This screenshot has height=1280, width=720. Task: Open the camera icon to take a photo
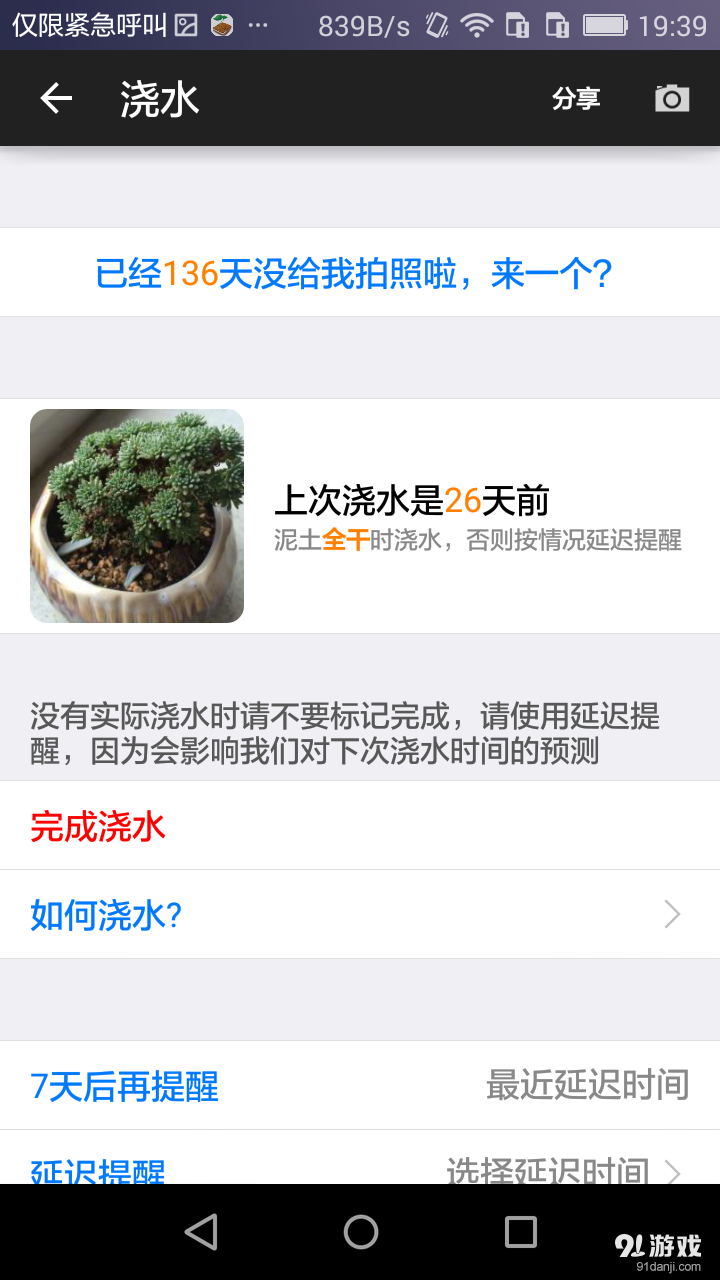click(671, 98)
